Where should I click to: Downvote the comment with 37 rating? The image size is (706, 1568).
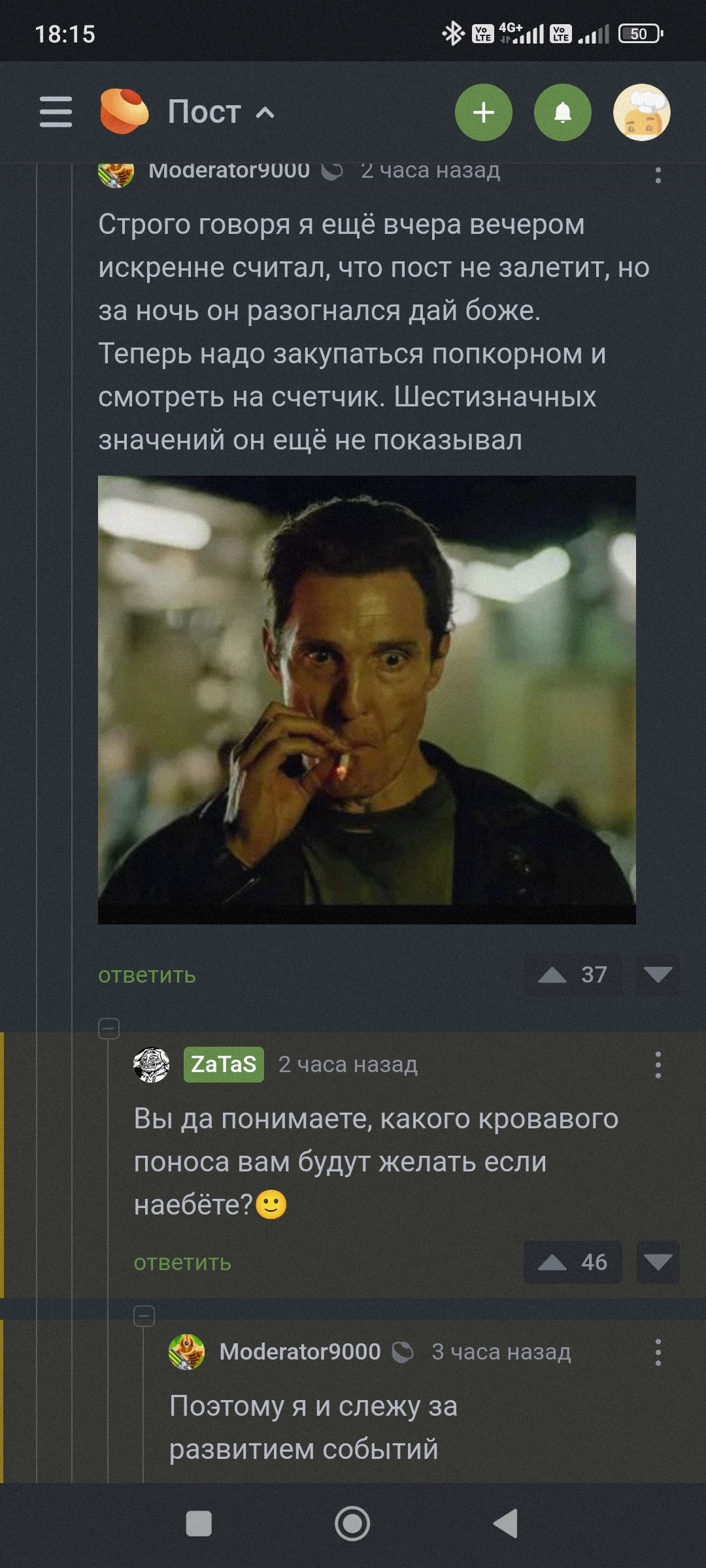tap(658, 975)
